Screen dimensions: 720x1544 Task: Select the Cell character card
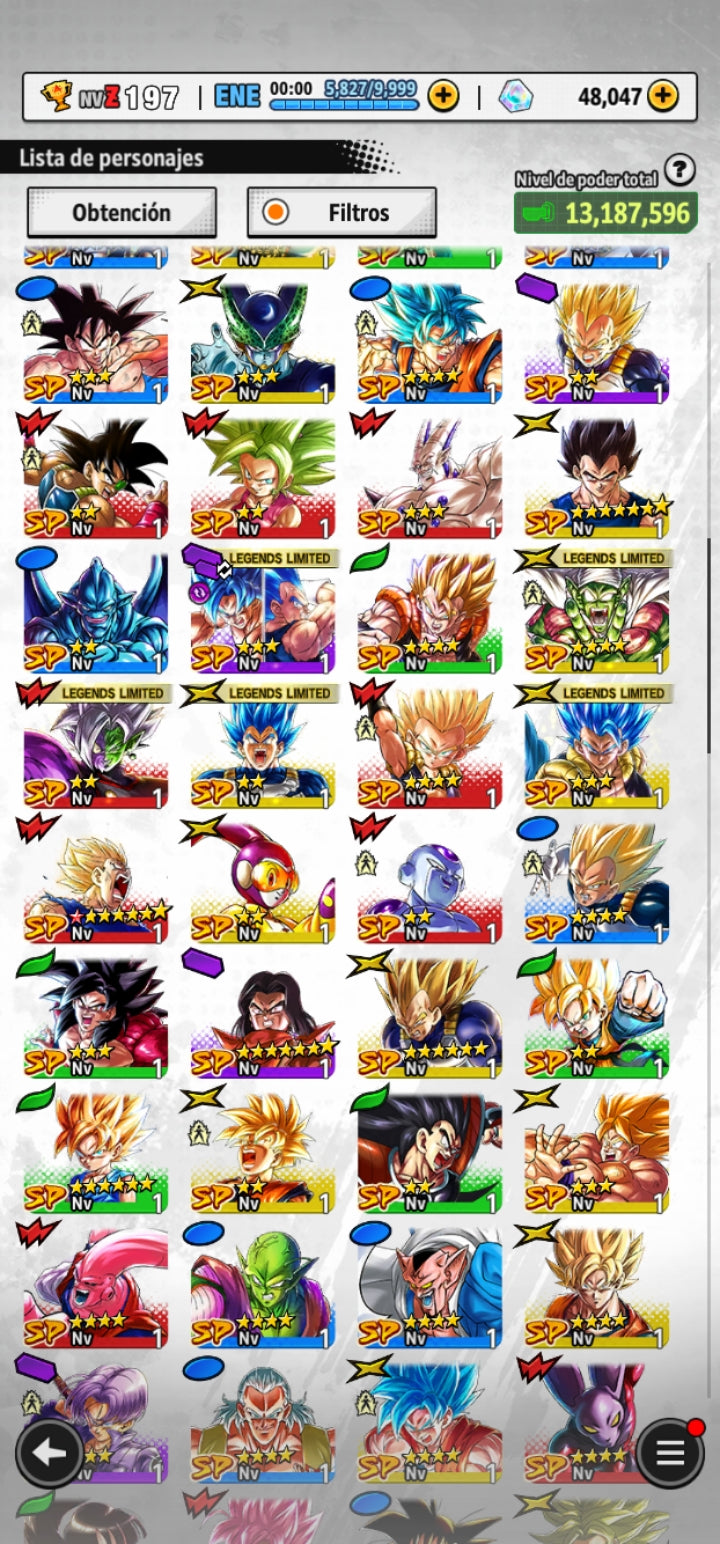[x=262, y=340]
